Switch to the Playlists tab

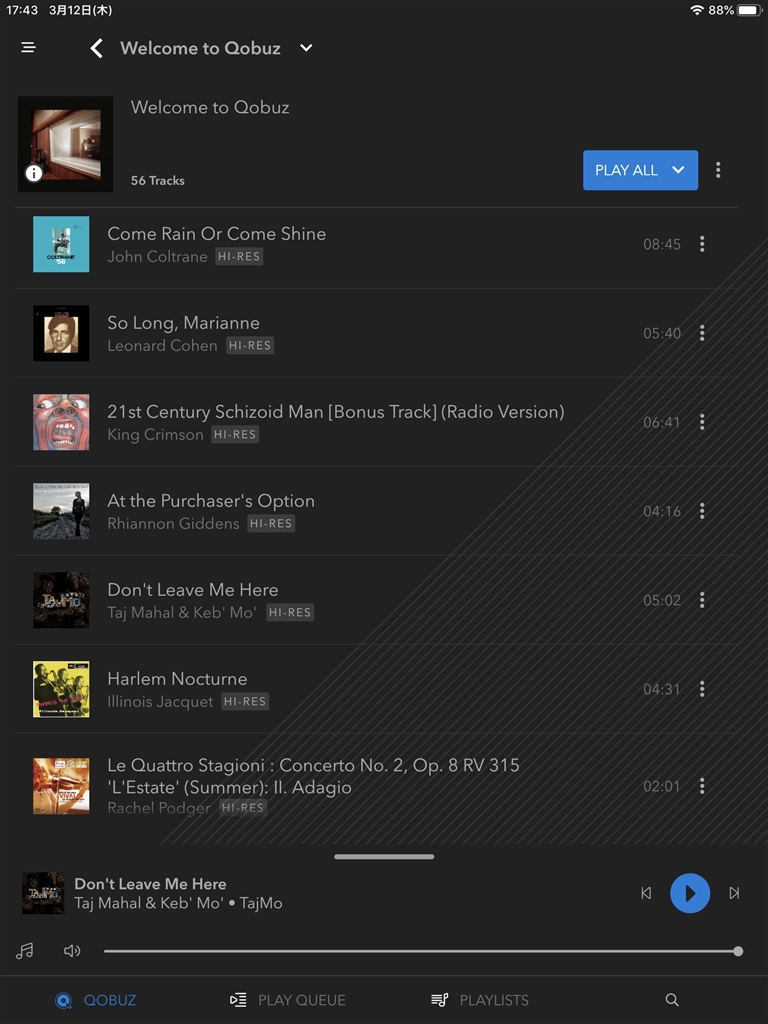click(480, 1000)
